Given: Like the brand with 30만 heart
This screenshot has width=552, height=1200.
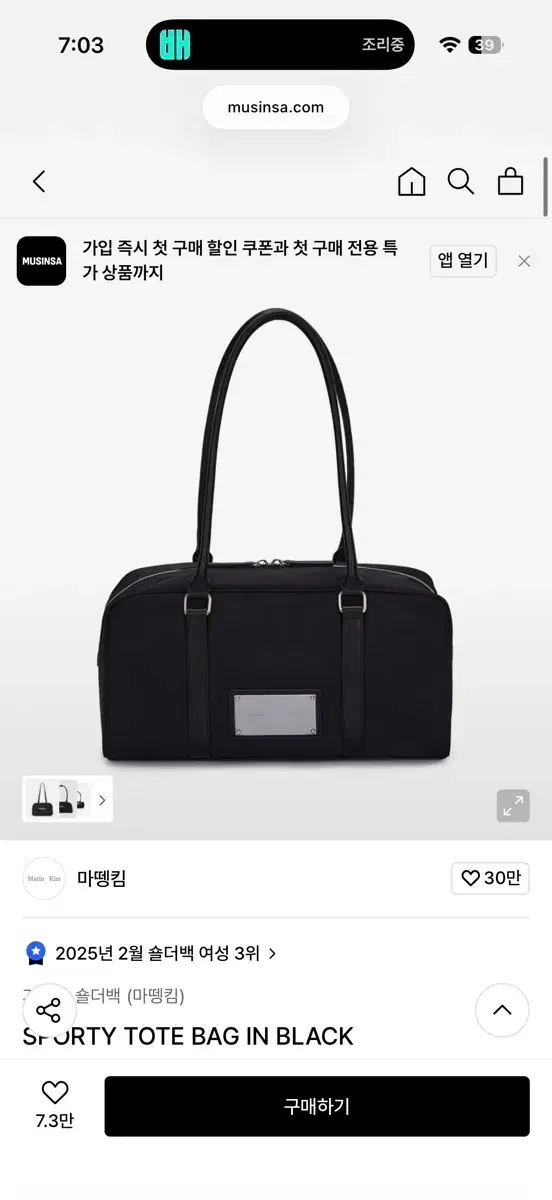Looking at the screenshot, I should click(490, 879).
